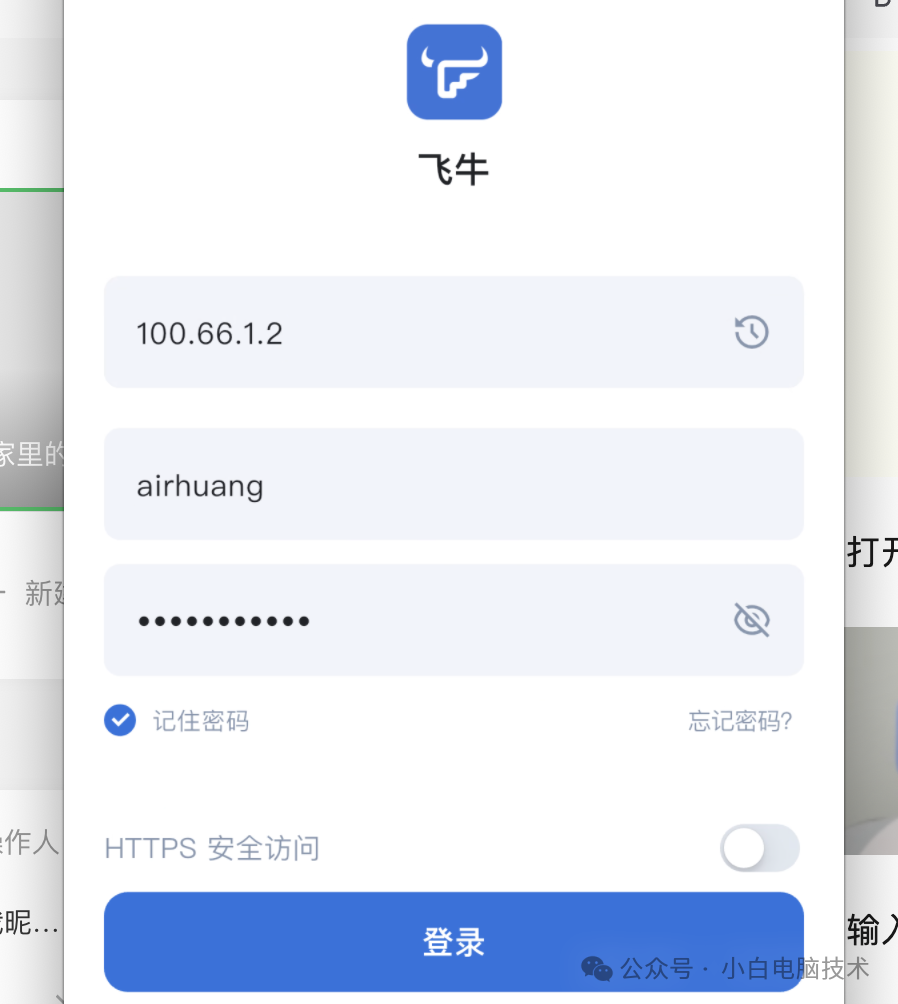The height and width of the screenshot is (1004, 898).
Task: Click the crossed-eye icon in password field
Action: tap(751, 619)
